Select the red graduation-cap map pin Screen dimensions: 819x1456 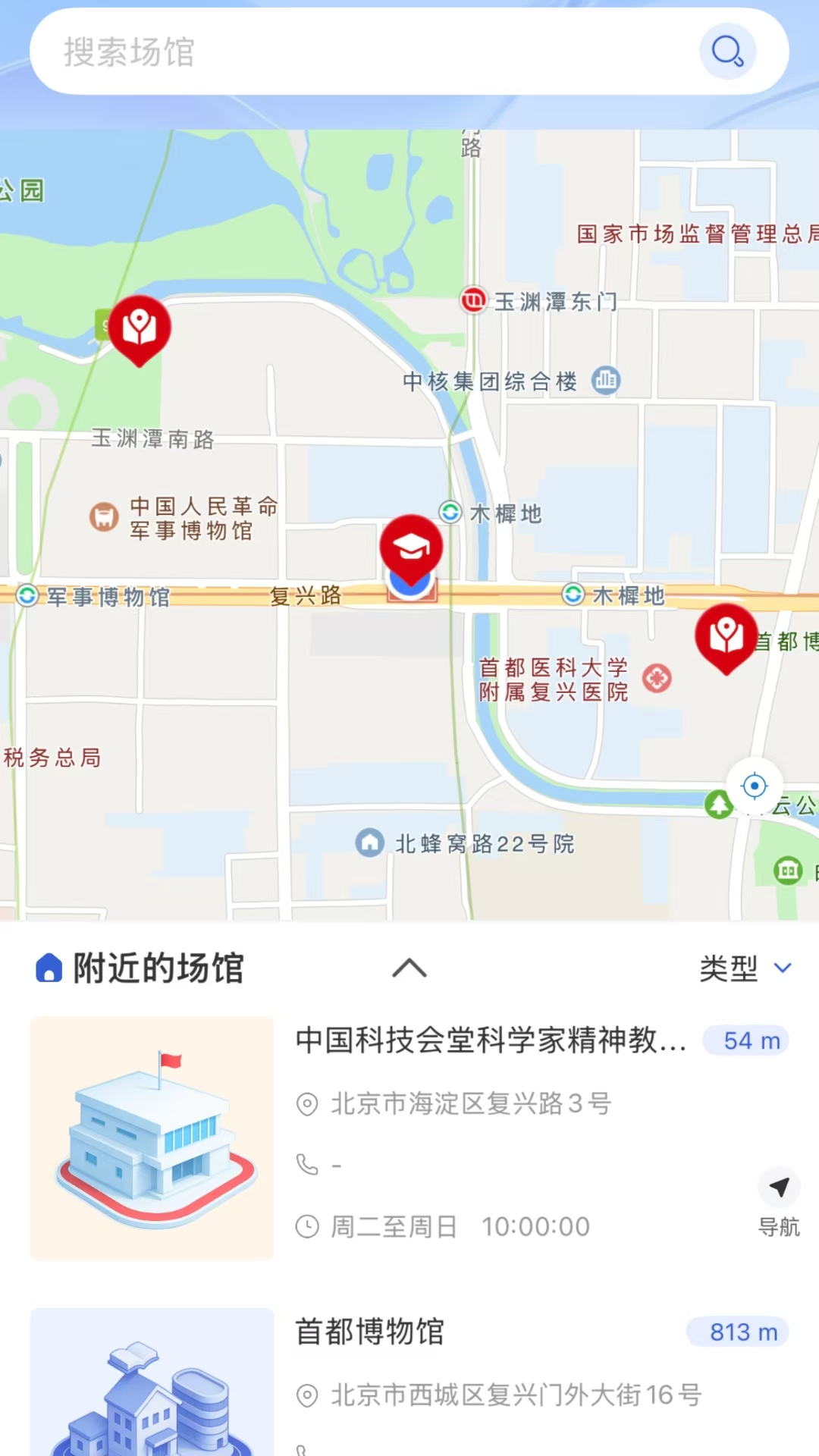[x=410, y=548]
